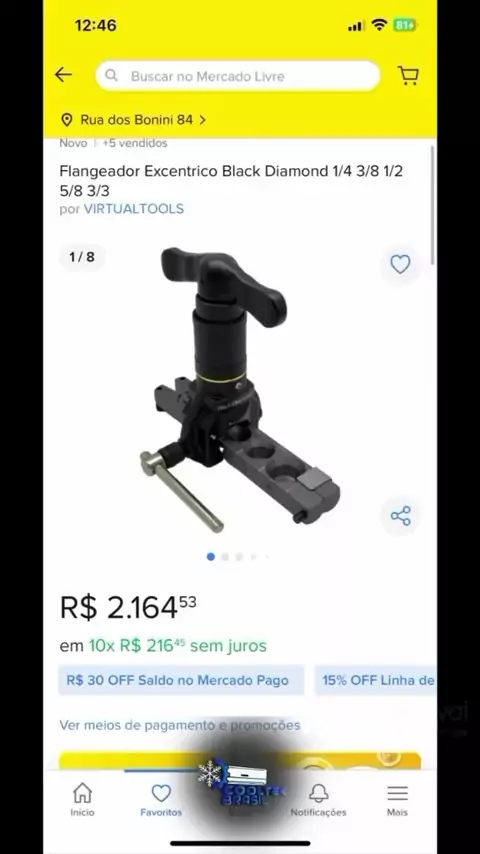
Task: Share this product listing
Action: [400, 516]
